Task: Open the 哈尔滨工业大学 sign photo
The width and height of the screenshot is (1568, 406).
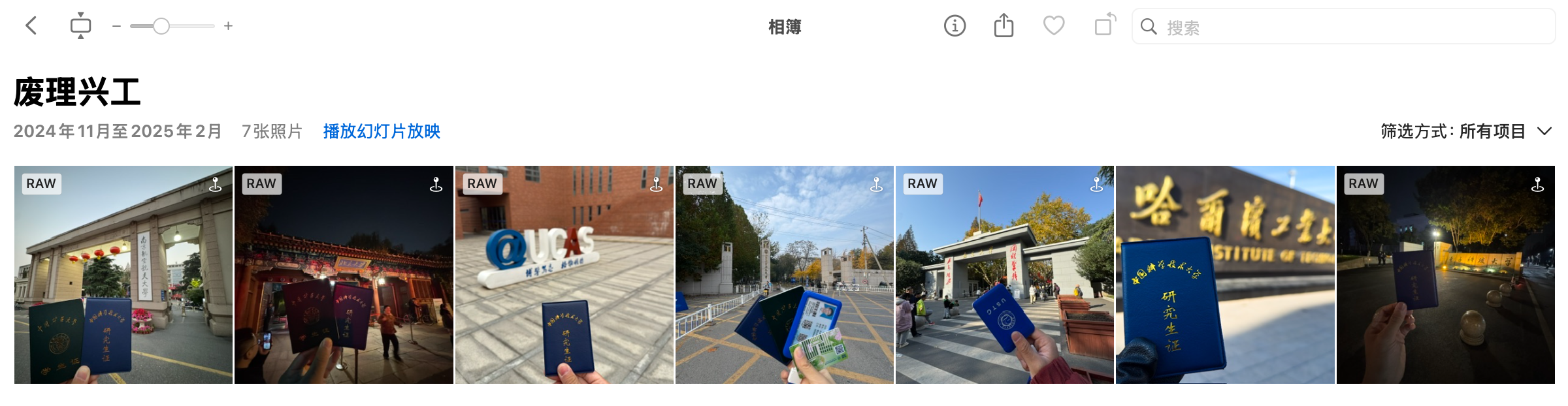Action: 1224,275
